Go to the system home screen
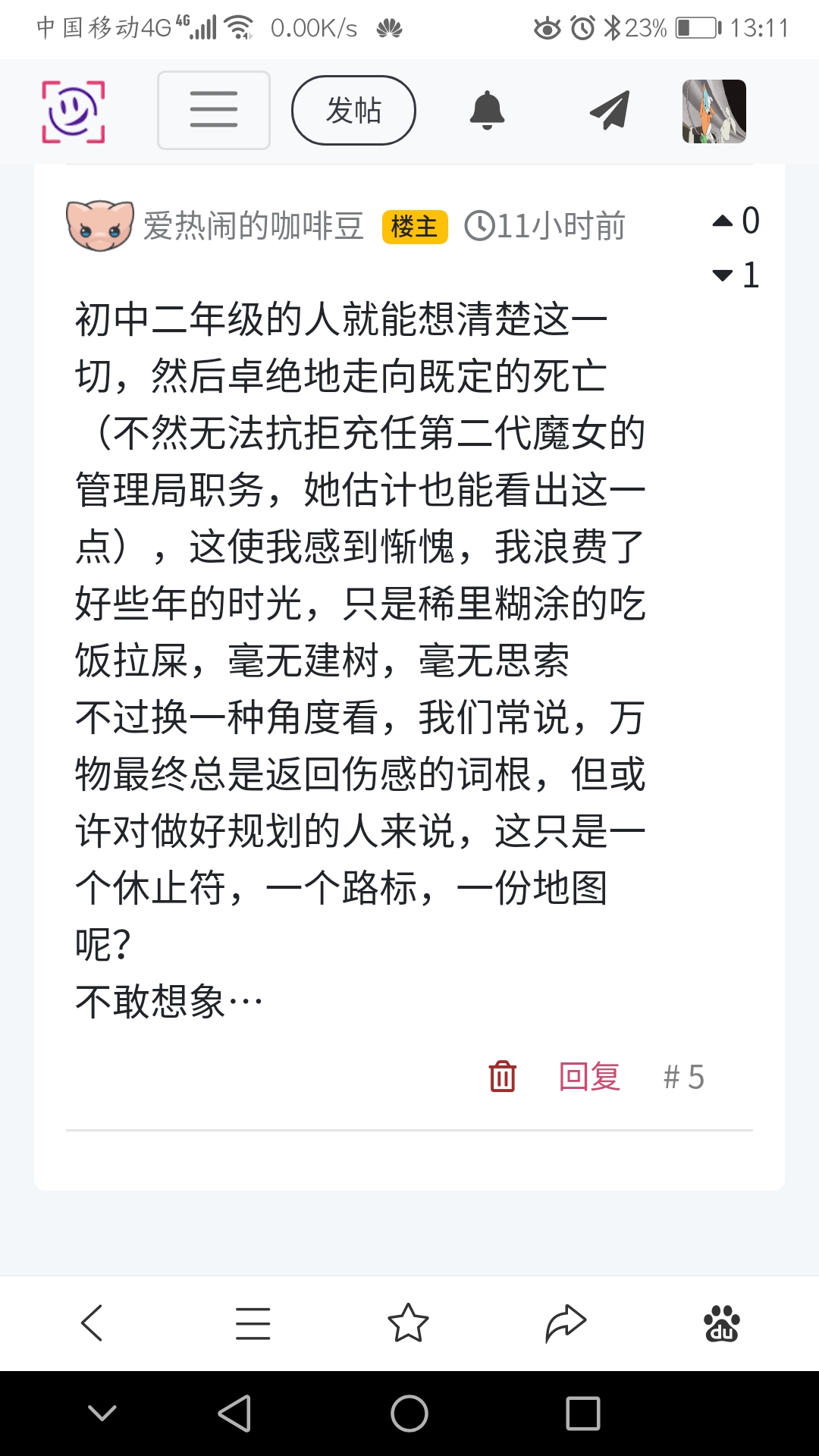This screenshot has height=1456, width=819. [409, 1414]
